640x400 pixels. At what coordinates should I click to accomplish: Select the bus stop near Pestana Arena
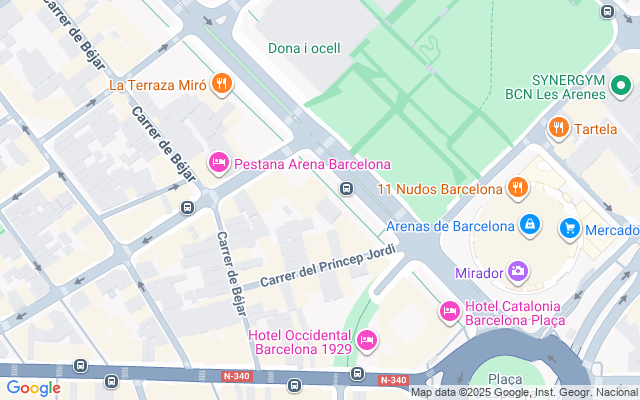click(x=346, y=187)
